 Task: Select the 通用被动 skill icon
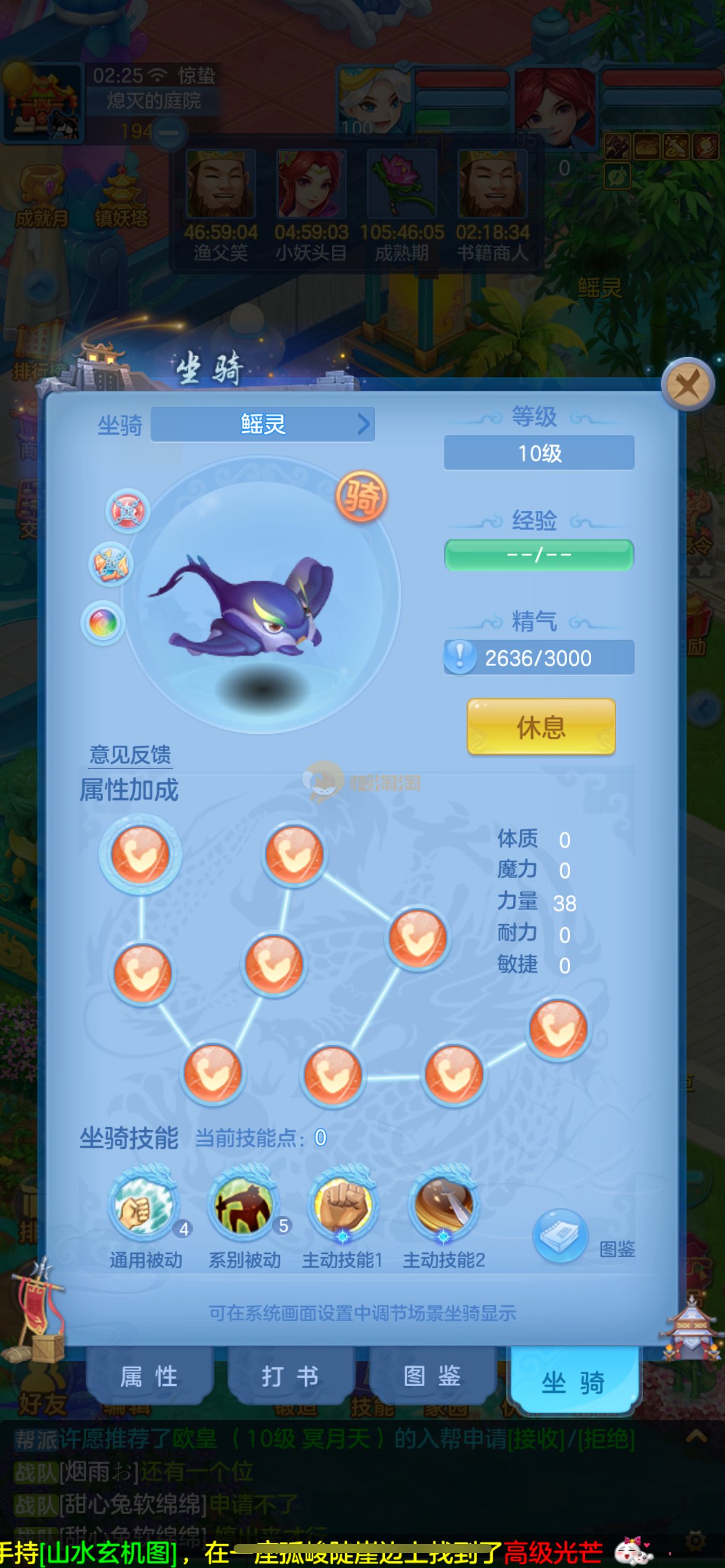[145, 1206]
